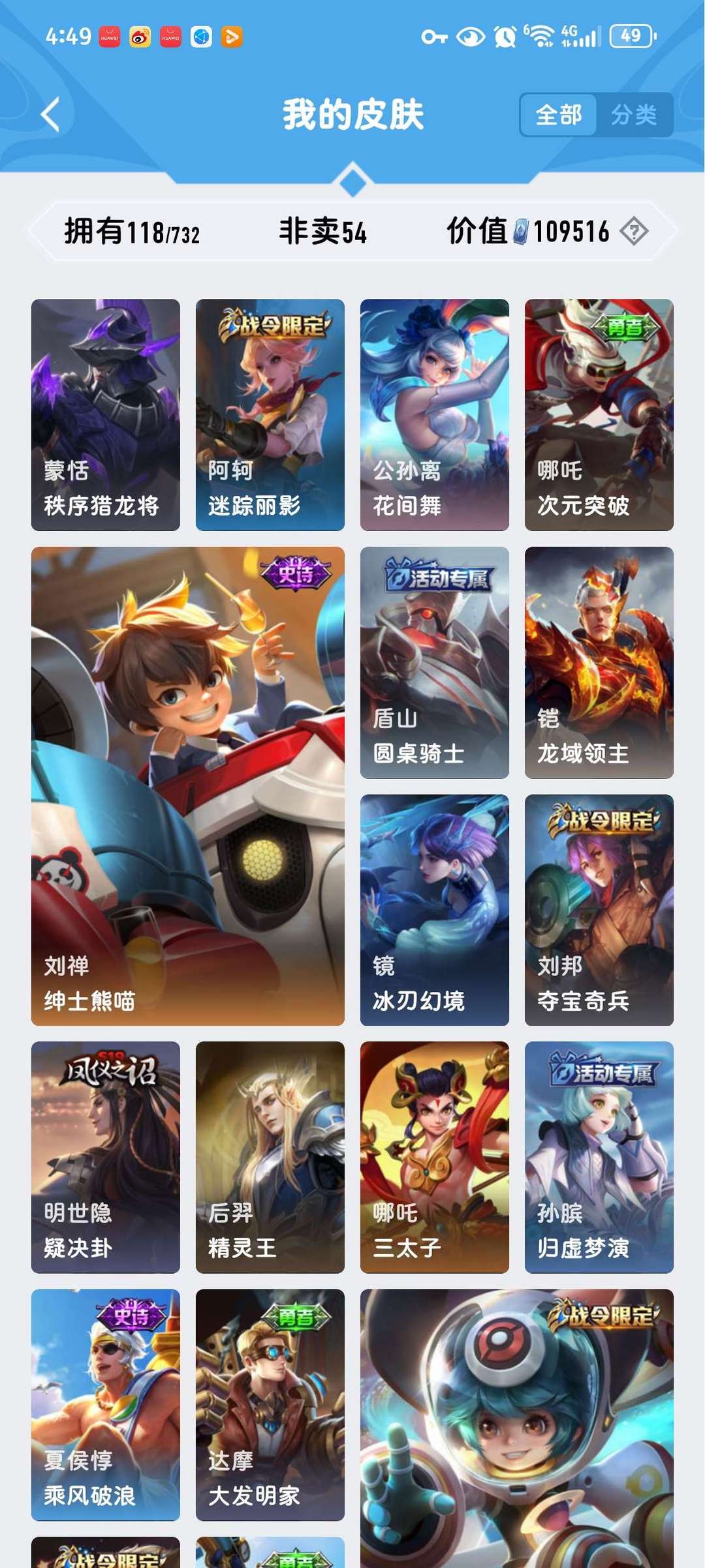This screenshot has width=705, height=1568.
Task: Open 达摩 大发明家 skin card
Action: coord(270,1404)
